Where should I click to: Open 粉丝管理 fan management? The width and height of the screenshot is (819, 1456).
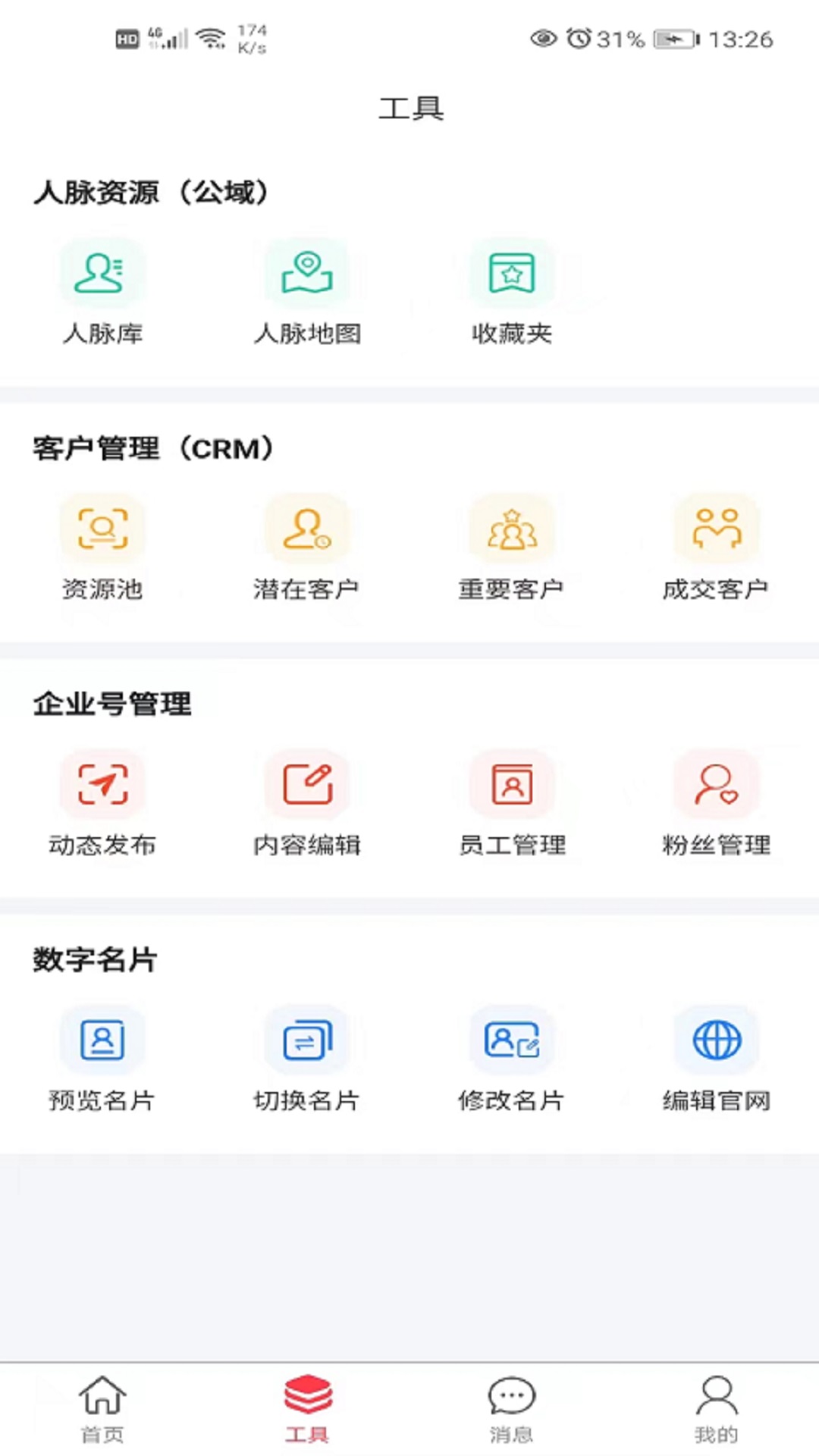point(717,803)
